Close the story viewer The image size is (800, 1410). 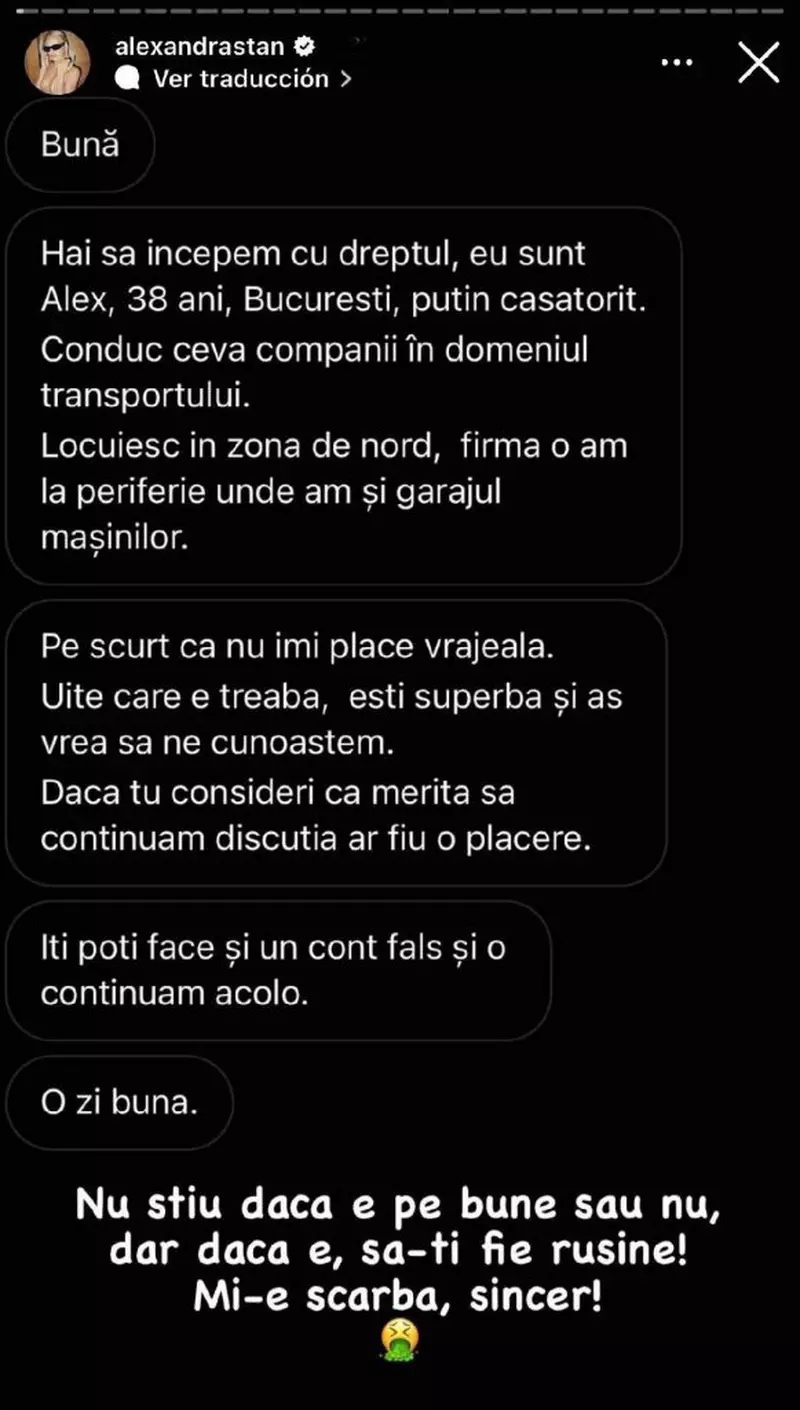[757, 62]
